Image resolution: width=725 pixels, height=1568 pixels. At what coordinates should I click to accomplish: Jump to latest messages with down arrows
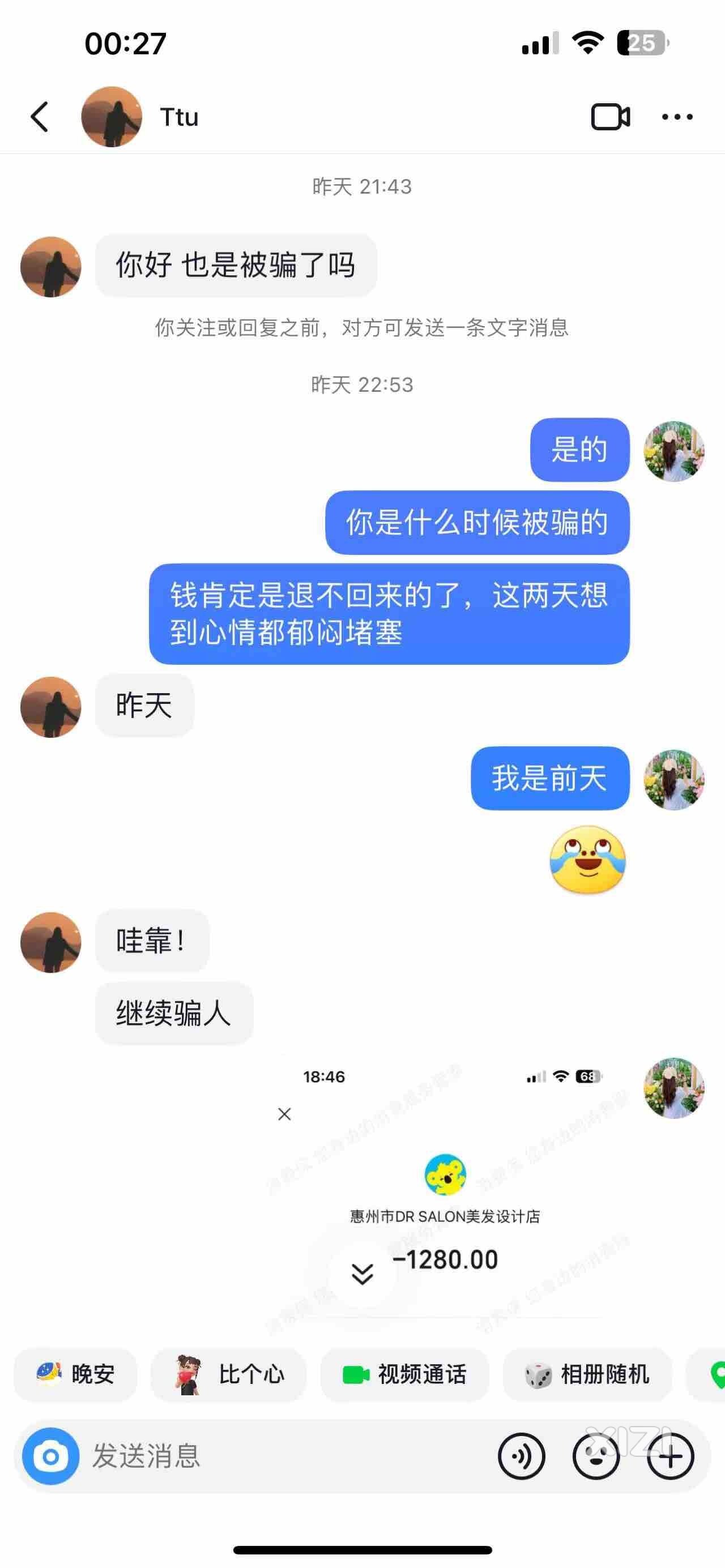[362, 1274]
